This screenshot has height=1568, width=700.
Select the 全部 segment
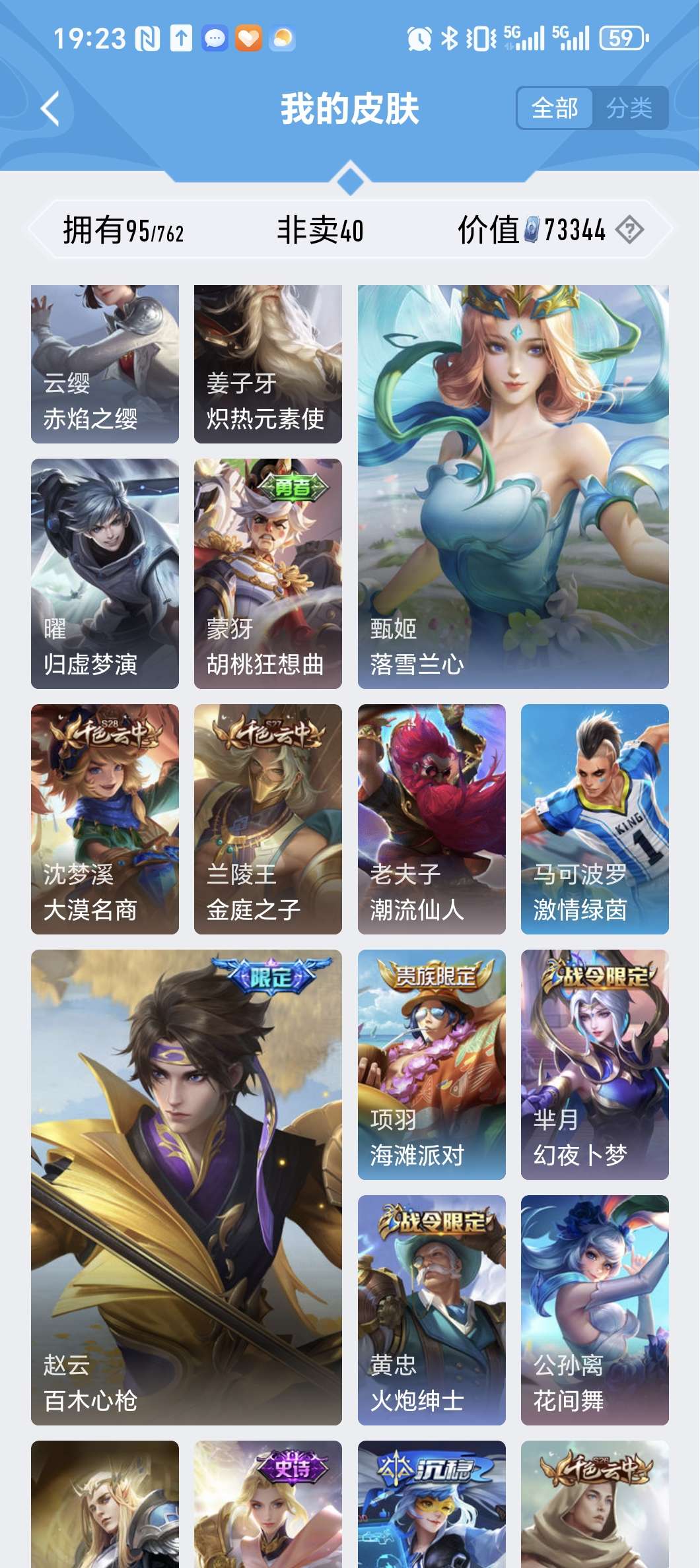pos(555,108)
